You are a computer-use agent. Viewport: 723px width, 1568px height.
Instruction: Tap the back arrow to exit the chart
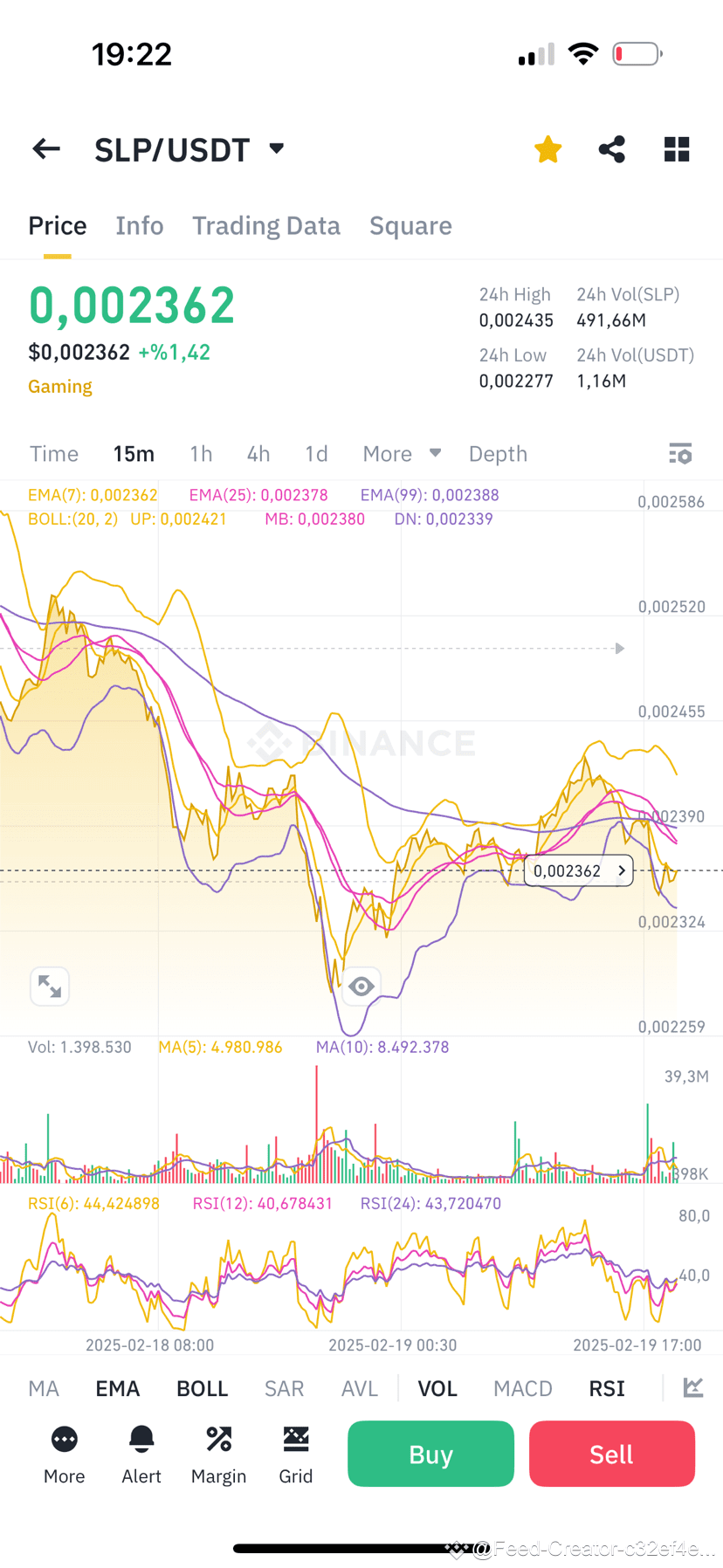(45, 148)
